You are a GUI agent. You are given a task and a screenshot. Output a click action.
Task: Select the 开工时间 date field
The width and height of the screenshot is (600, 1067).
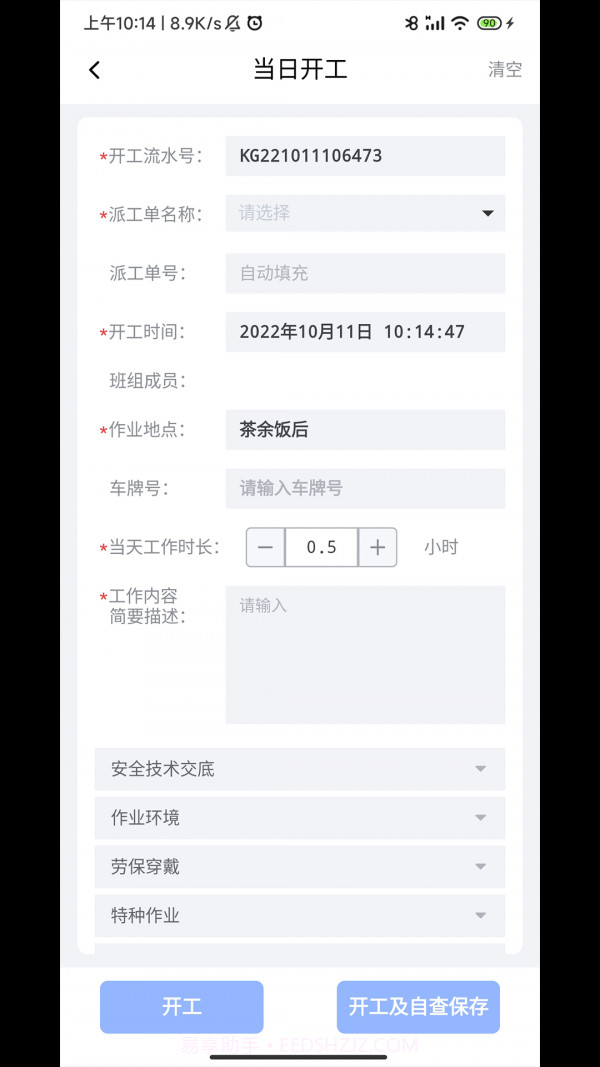tap(365, 332)
